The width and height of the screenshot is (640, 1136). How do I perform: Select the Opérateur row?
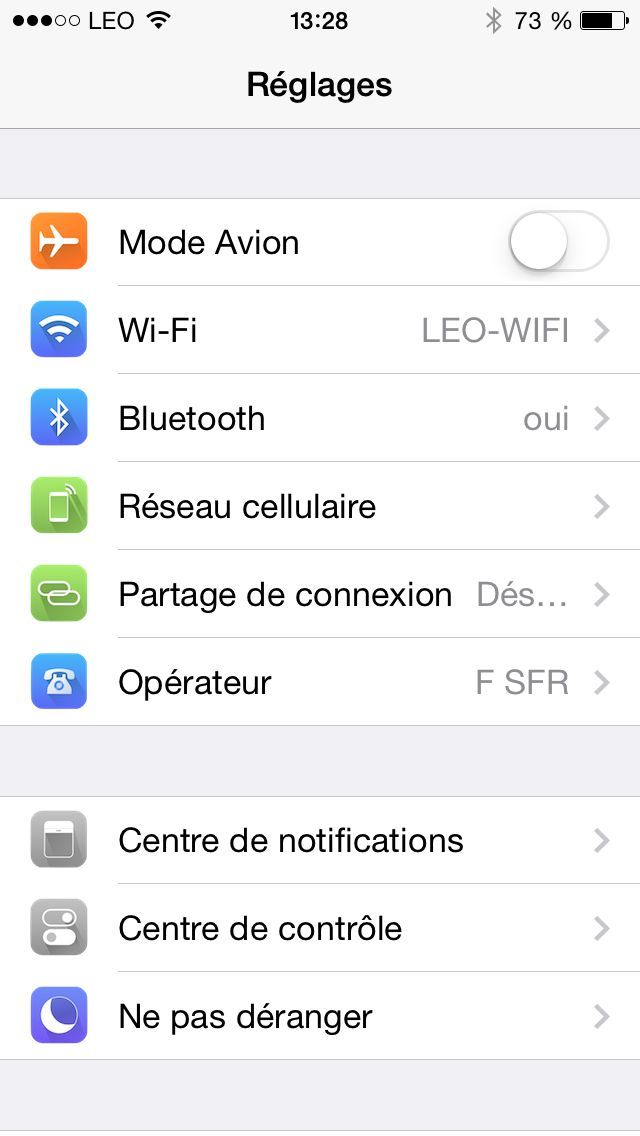tap(320, 682)
